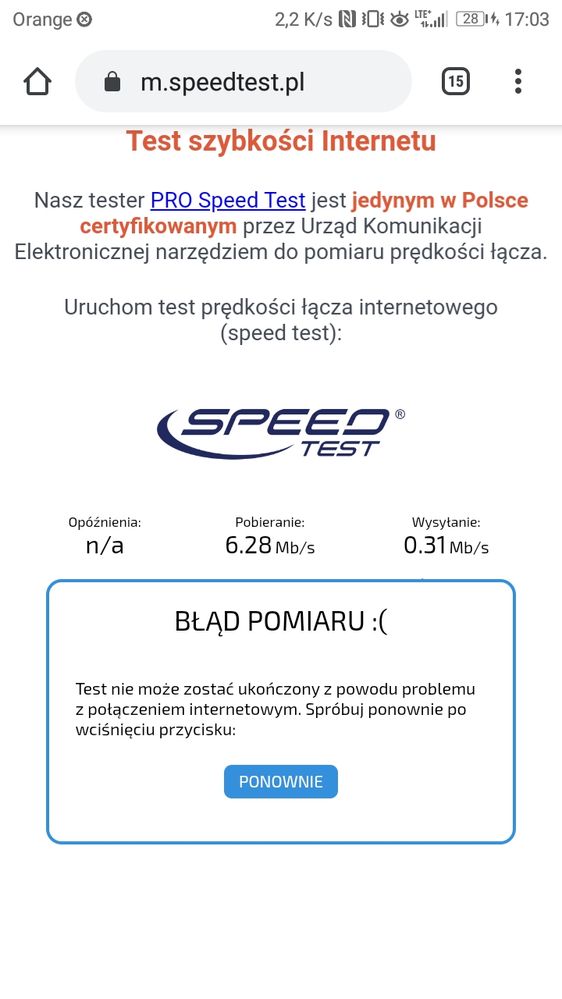Go to the browser home page
The width and height of the screenshot is (562, 999).
click(x=38, y=82)
